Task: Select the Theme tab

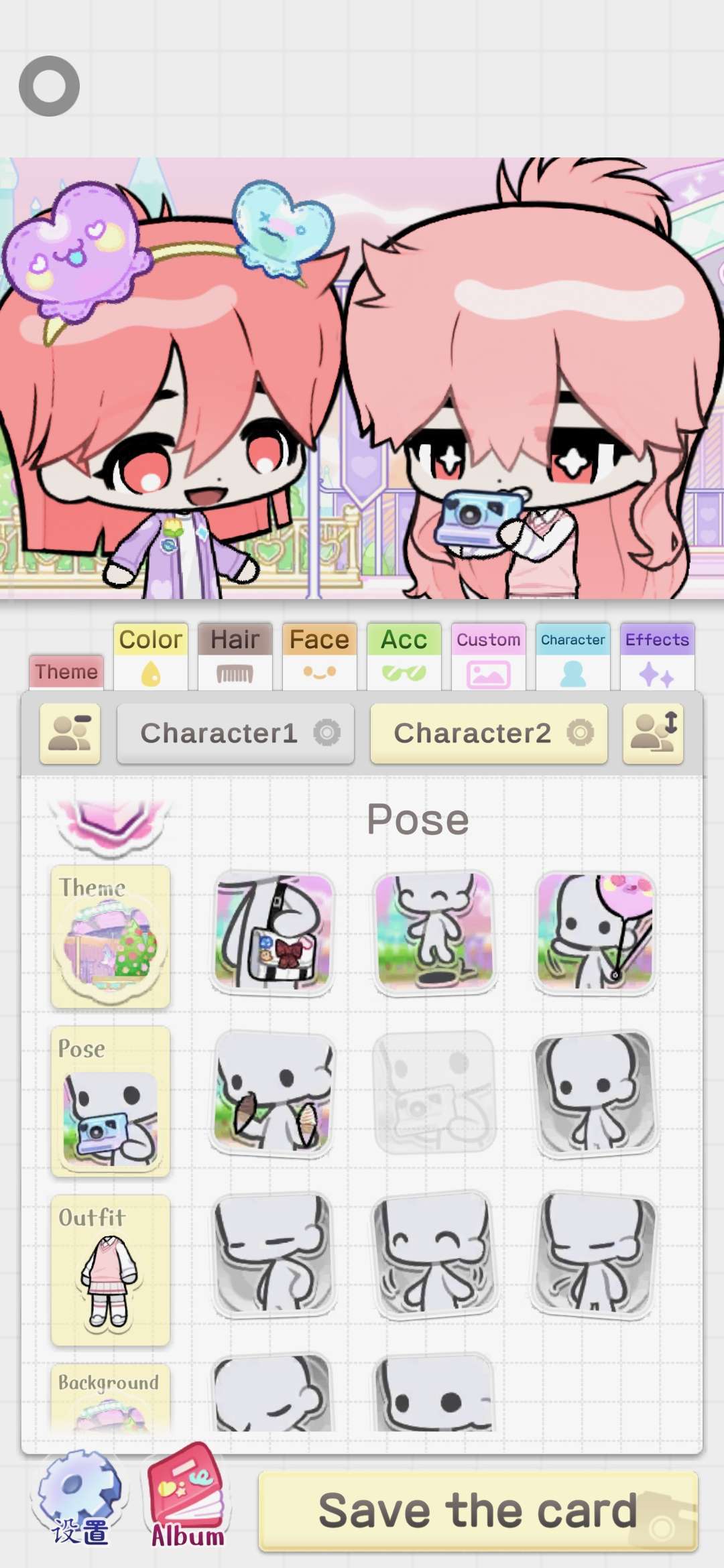Action: (x=66, y=671)
